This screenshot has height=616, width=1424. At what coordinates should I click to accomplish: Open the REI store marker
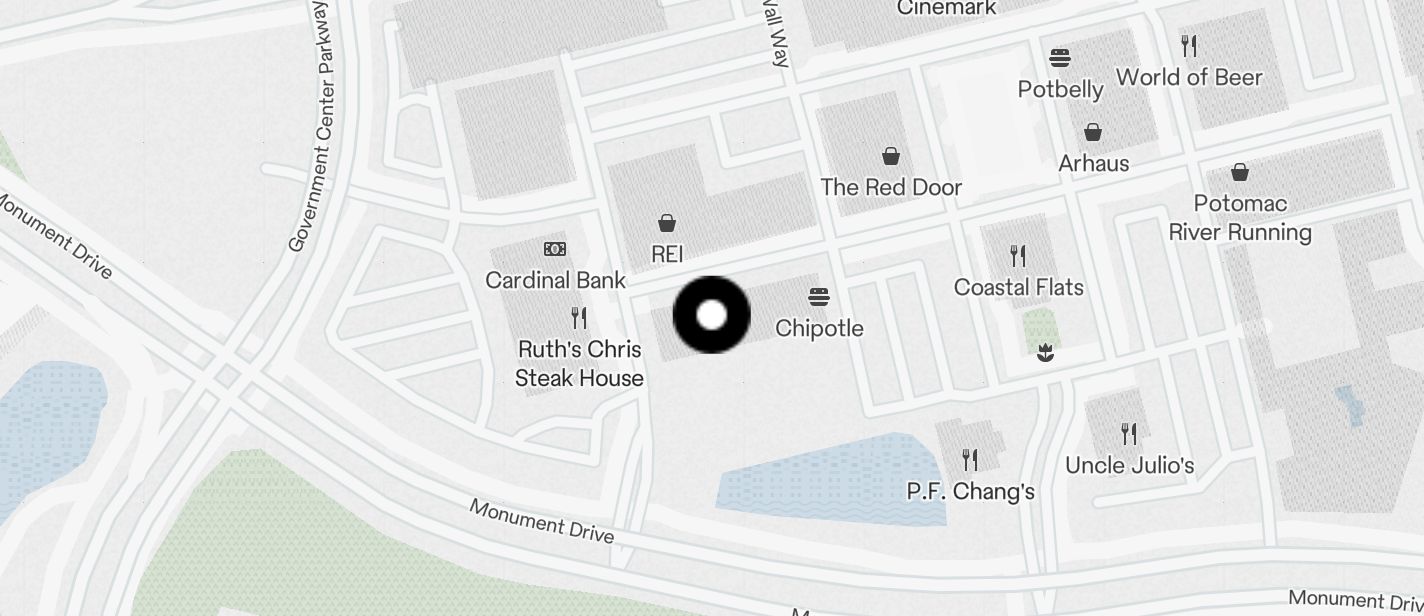(667, 223)
